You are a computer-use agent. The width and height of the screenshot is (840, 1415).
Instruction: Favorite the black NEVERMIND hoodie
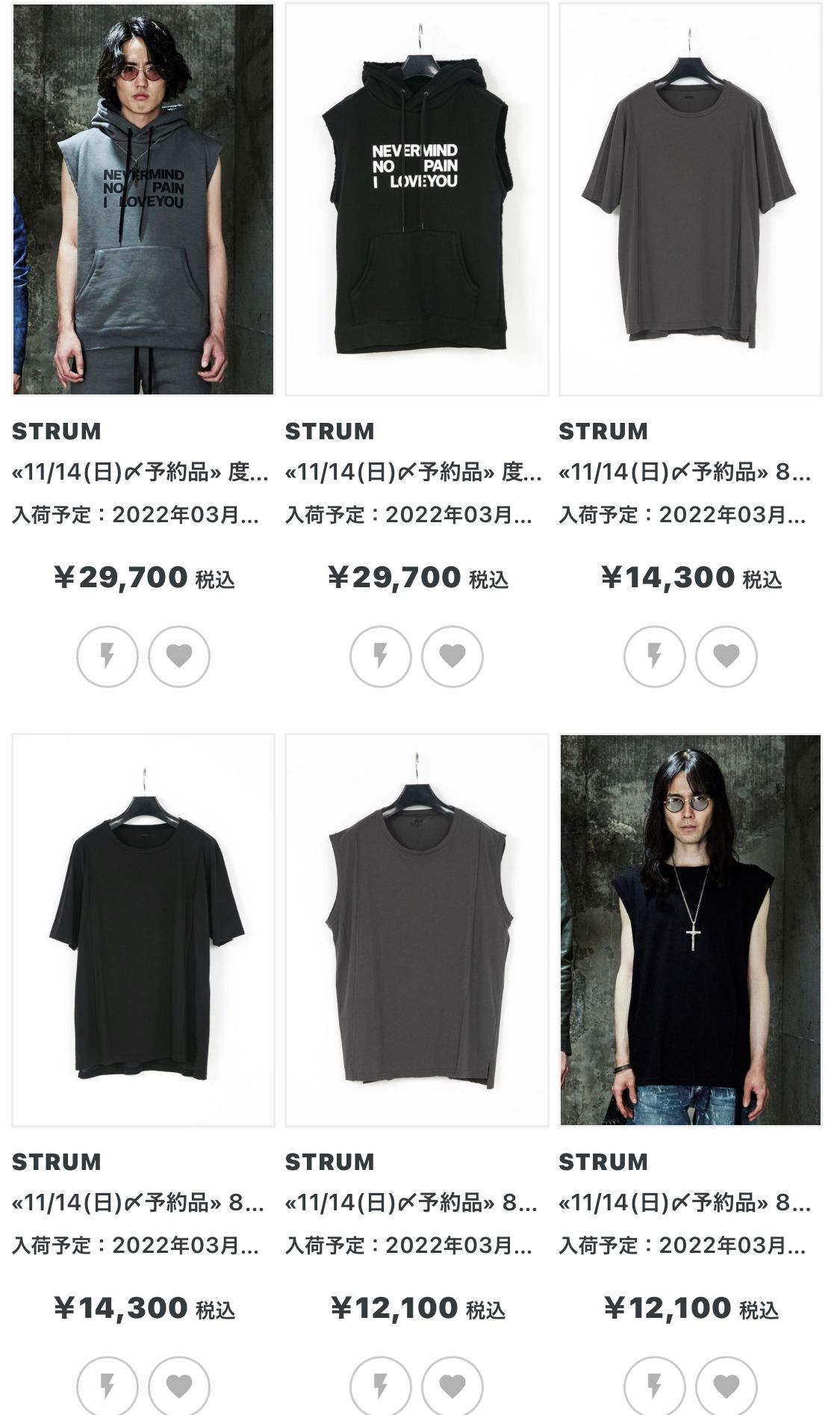point(452,656)
